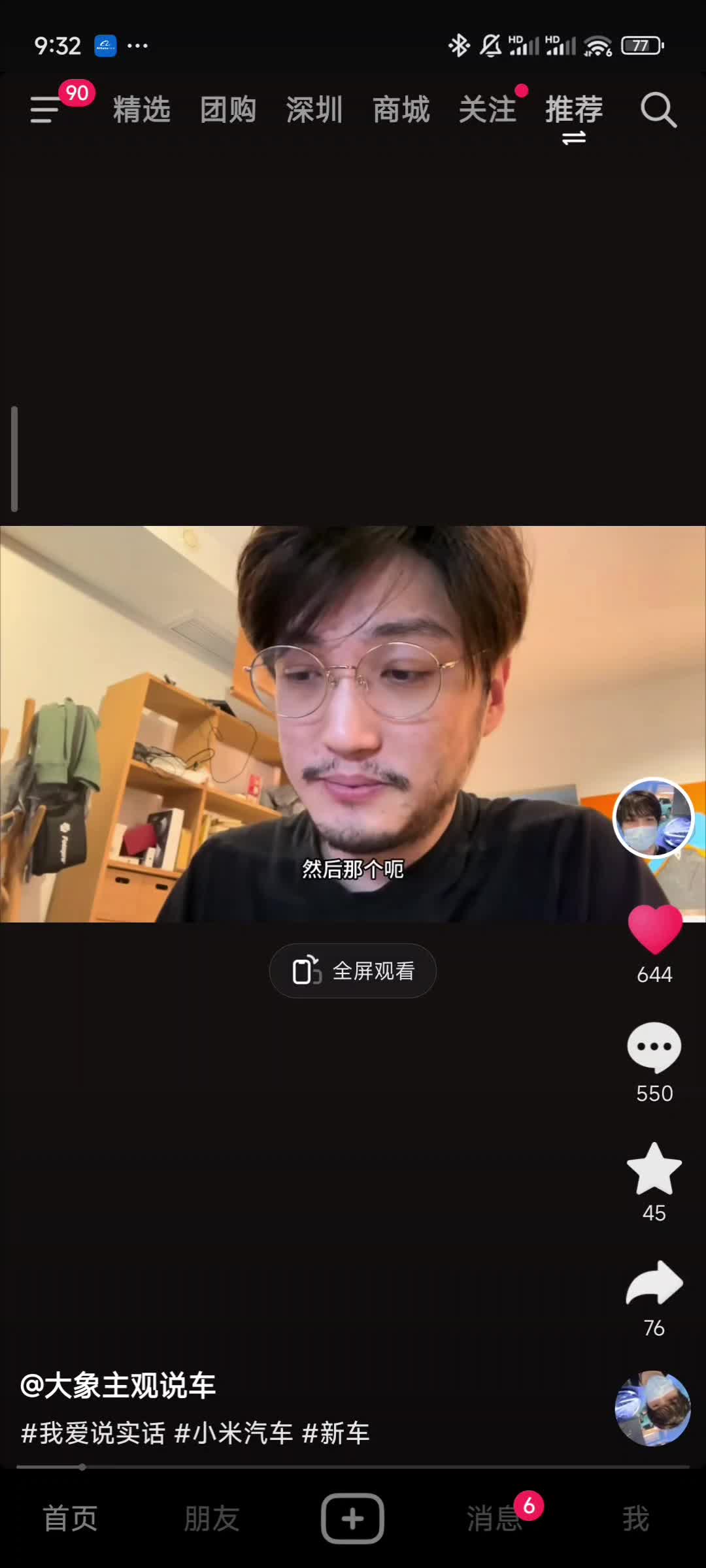Open the 关注 following tab
The image size is (706, 1568).
click(488, 109)
